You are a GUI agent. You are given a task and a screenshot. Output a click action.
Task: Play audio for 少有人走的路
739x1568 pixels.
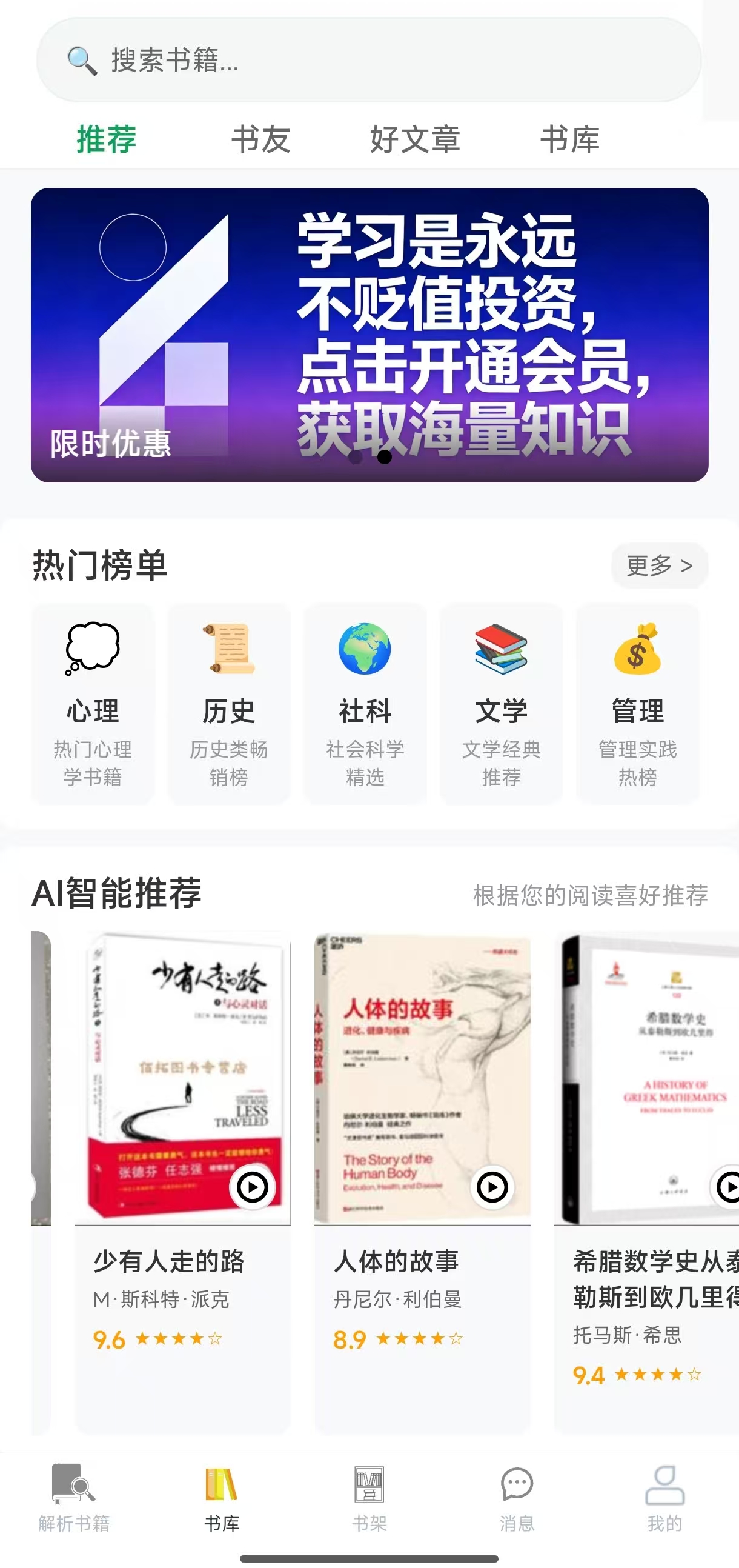tap(252, 1187)
